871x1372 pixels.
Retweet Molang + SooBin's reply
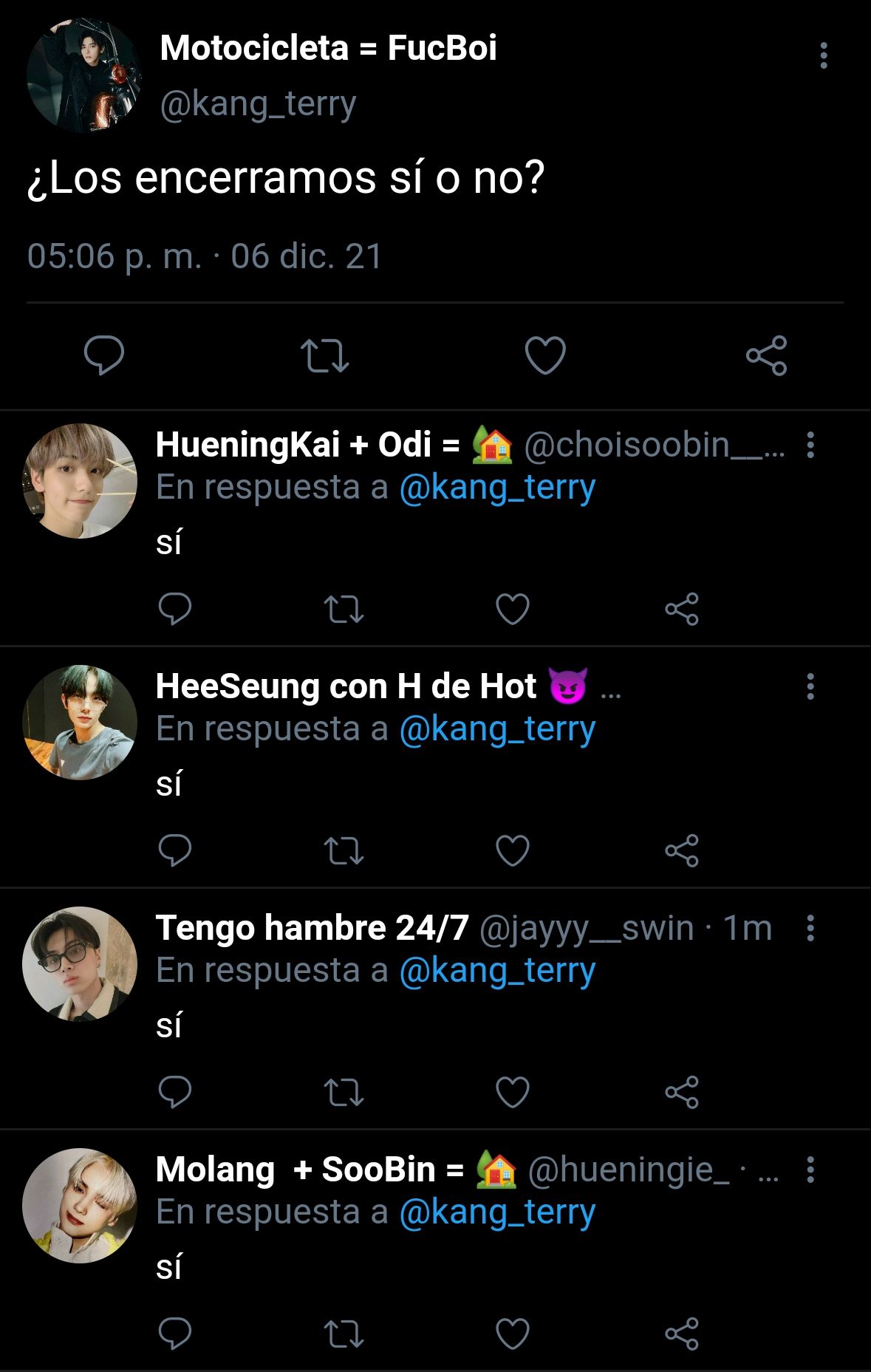pyautogui.click(x=344, y=1334)
